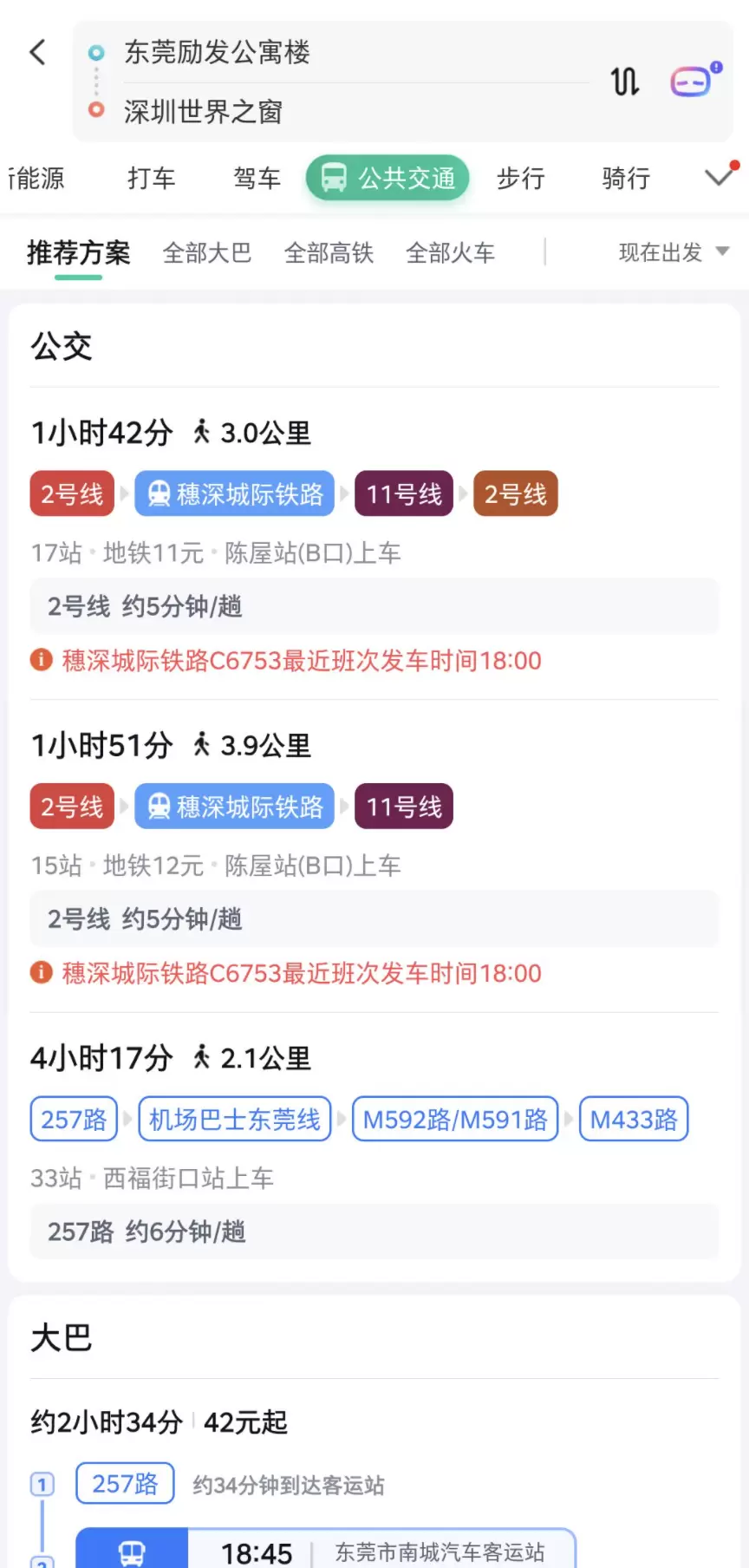
Task: Show the 全部大巴 filter results
Action: pyautogui.click(x=207, y=253)
